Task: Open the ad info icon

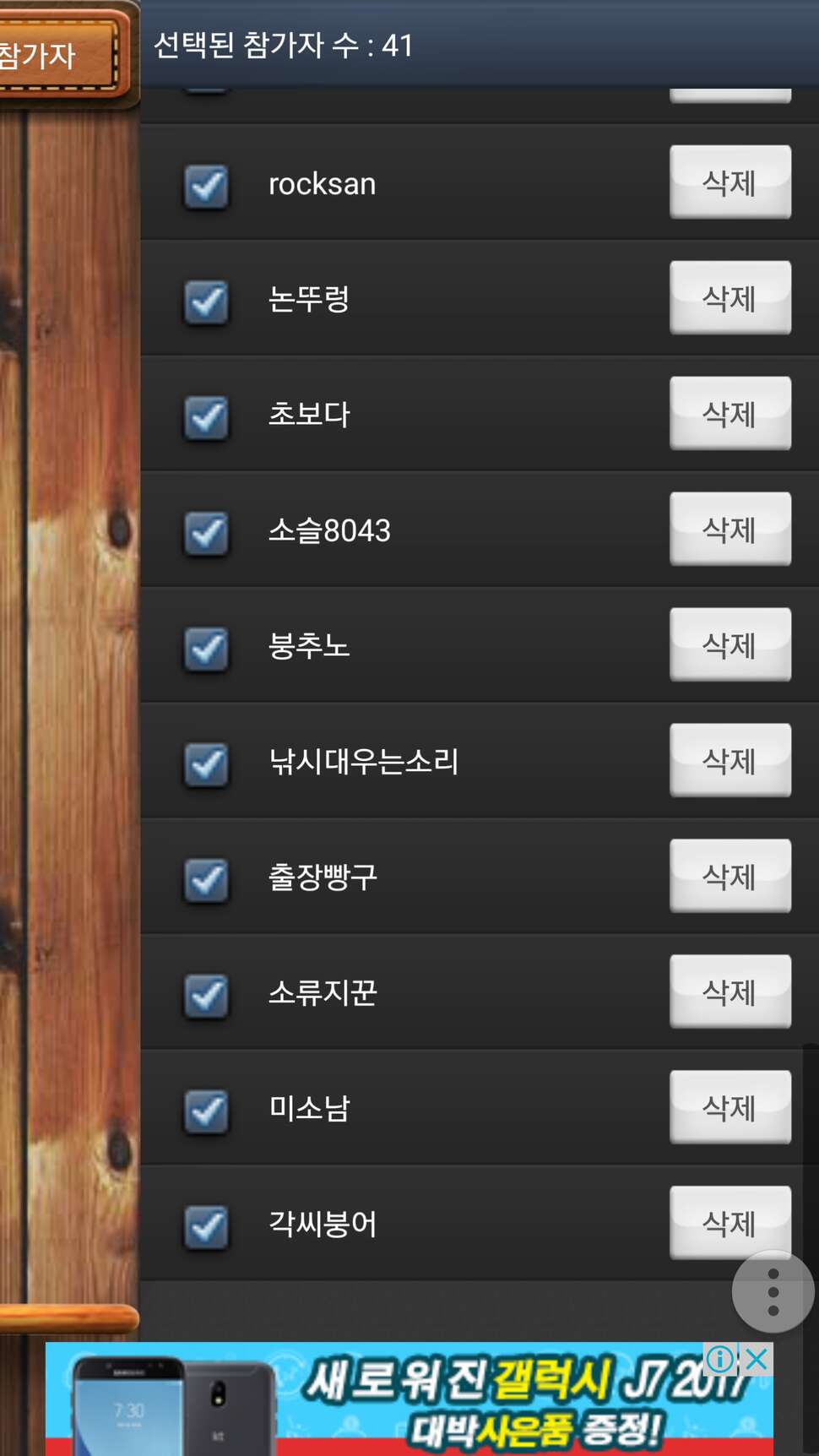Action: (720, 1359)
